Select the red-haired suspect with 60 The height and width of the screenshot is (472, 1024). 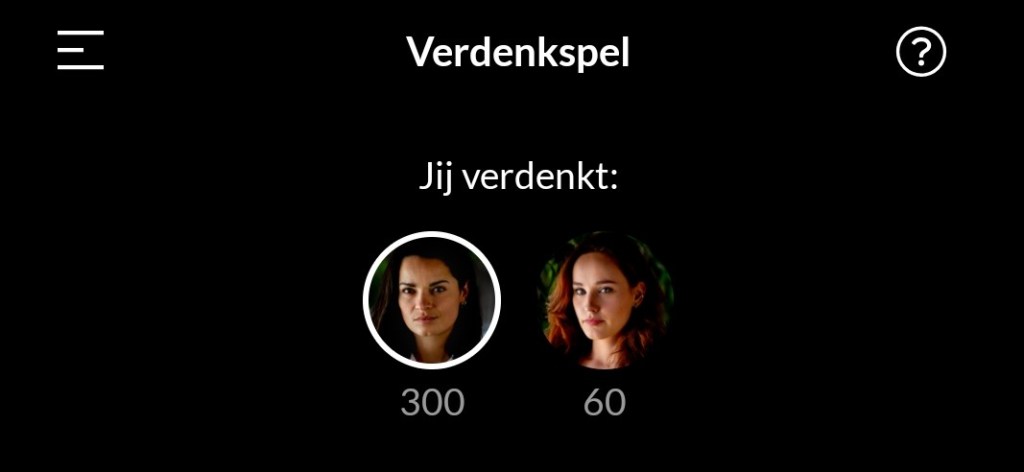(605, 300)
